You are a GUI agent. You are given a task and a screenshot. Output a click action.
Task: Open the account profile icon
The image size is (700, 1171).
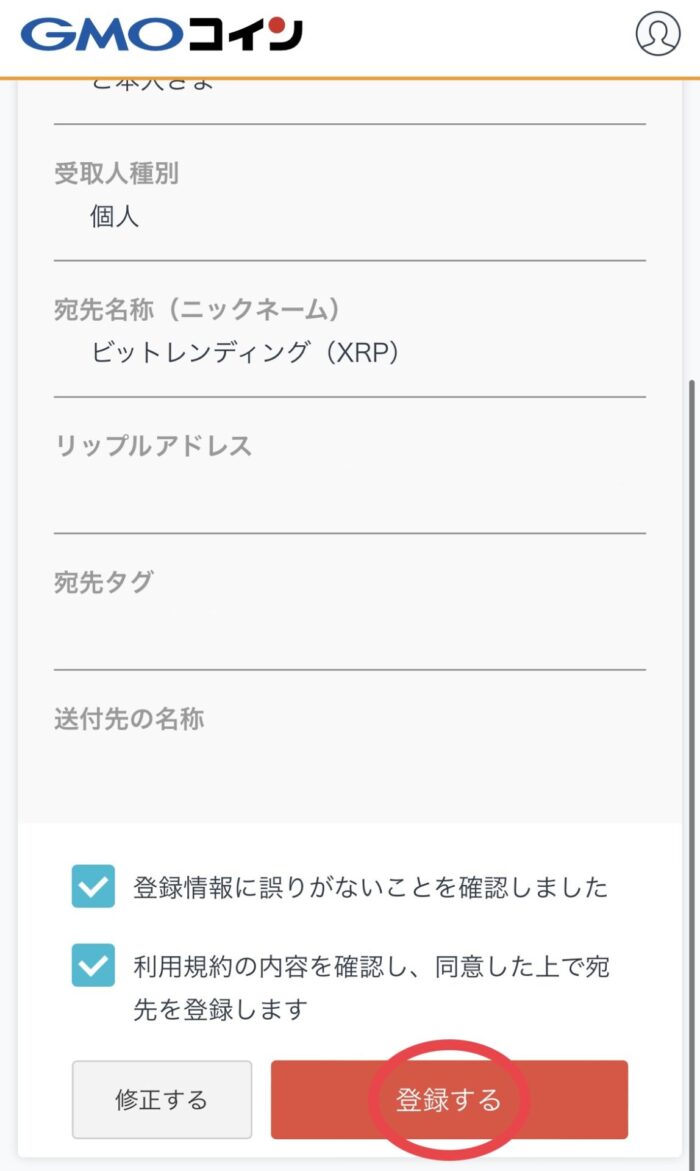point(657,34)
